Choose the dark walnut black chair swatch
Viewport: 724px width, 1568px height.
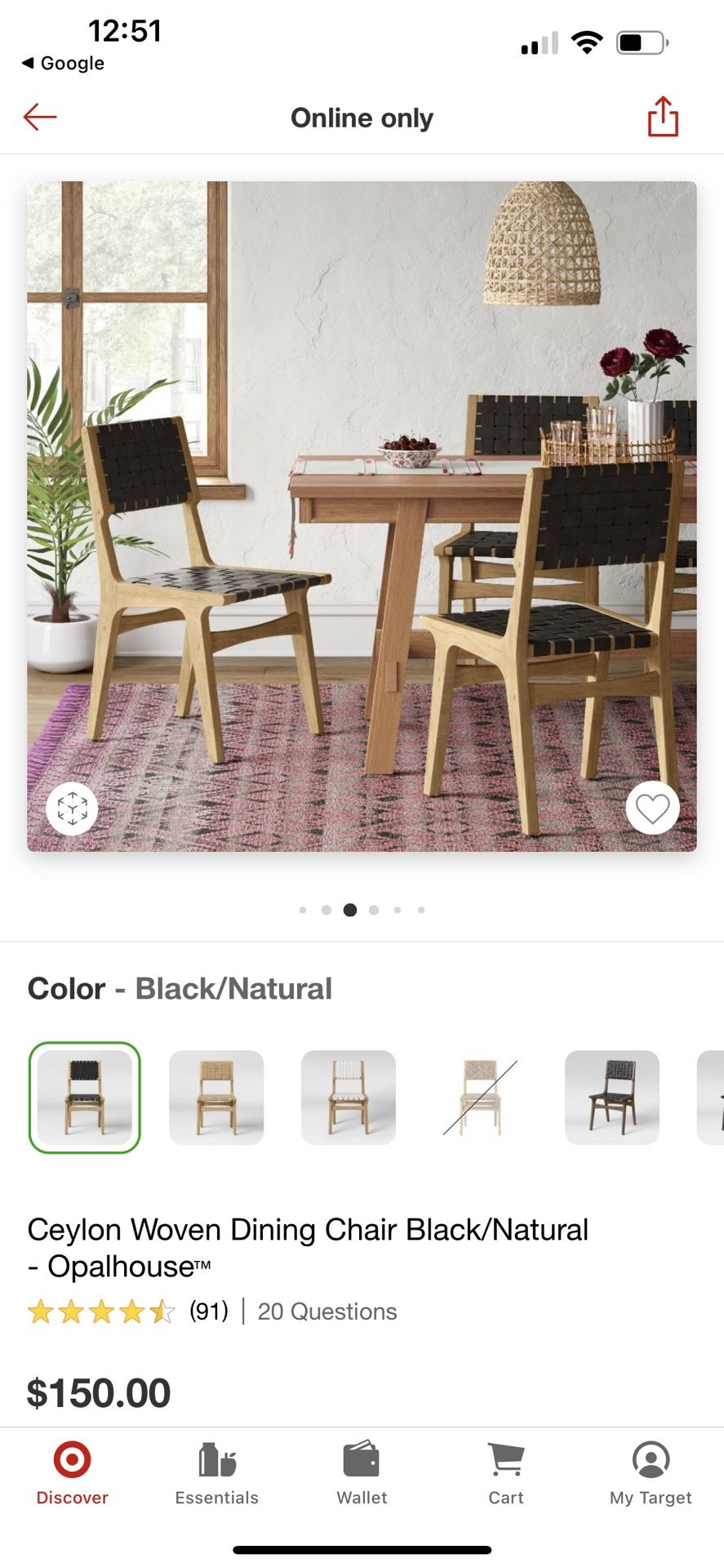click(612, 1097)
